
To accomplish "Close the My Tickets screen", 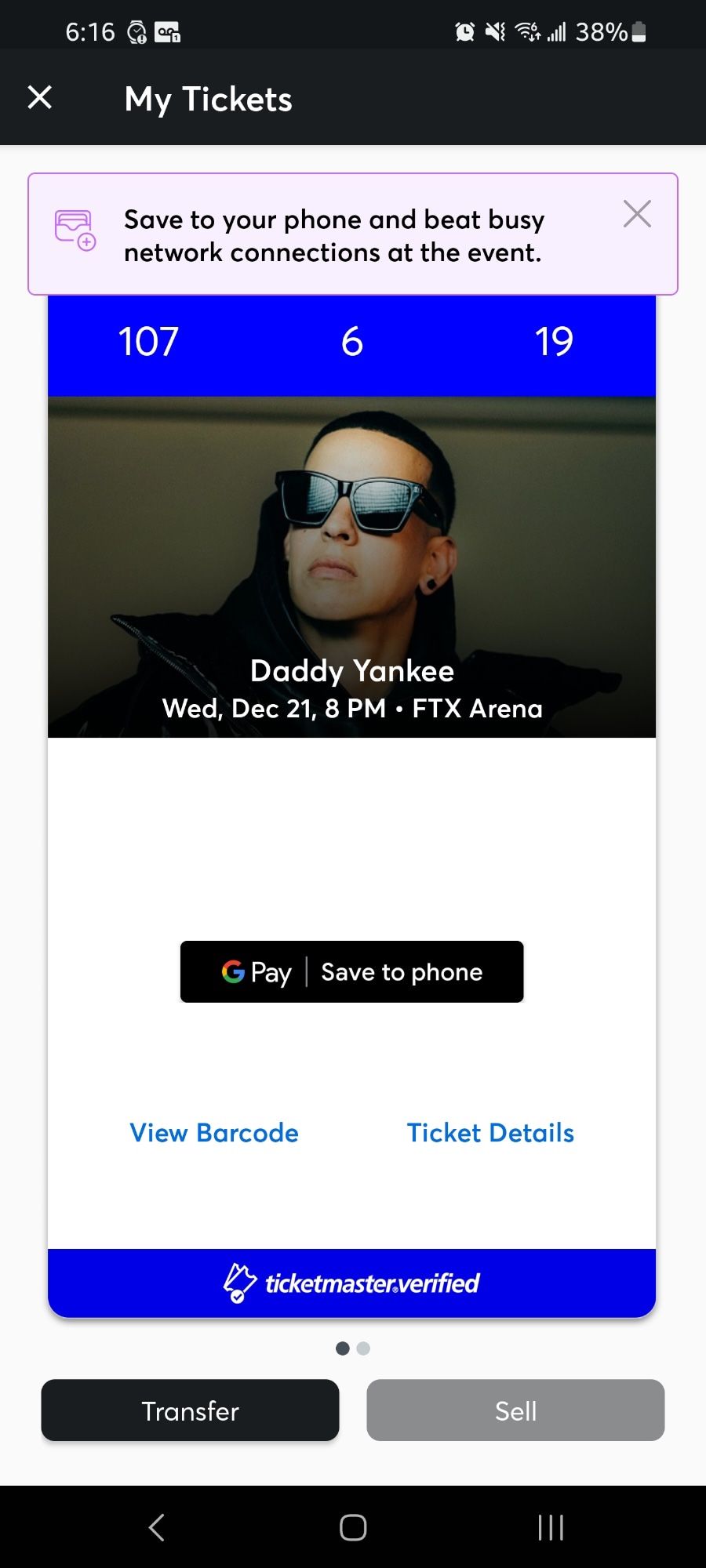I will click(40, 98).
